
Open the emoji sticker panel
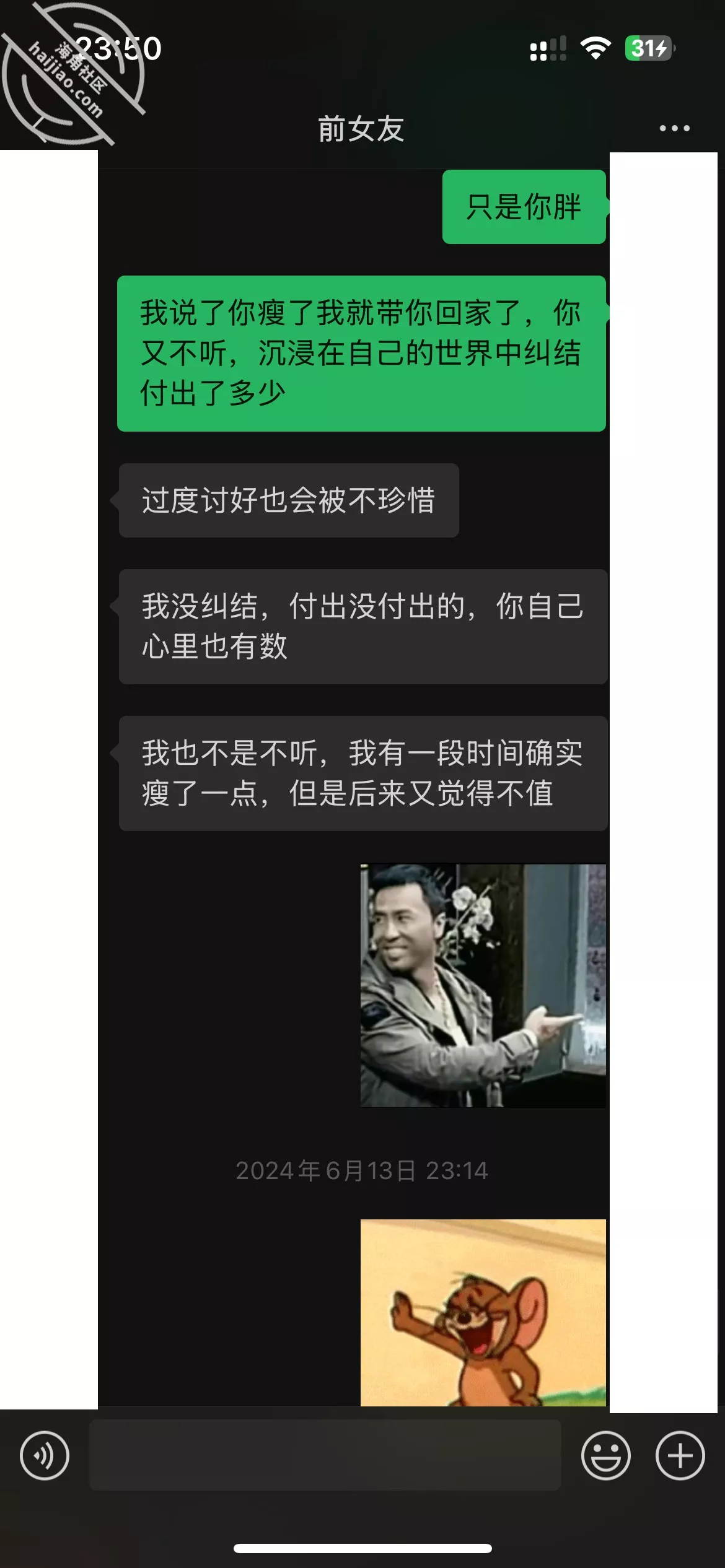click(x=605, y=1455)
